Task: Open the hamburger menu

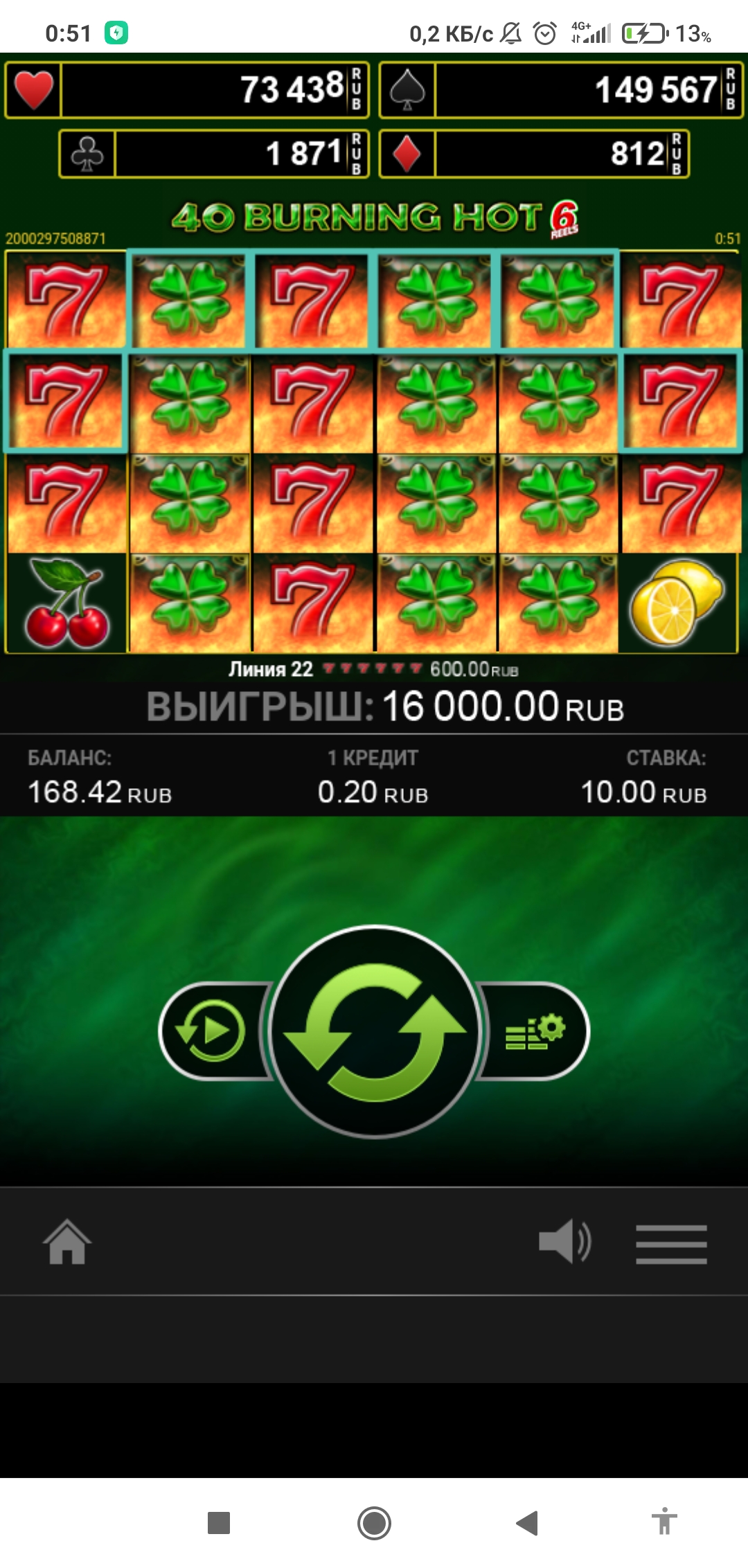Action: tap(671, 1244)
